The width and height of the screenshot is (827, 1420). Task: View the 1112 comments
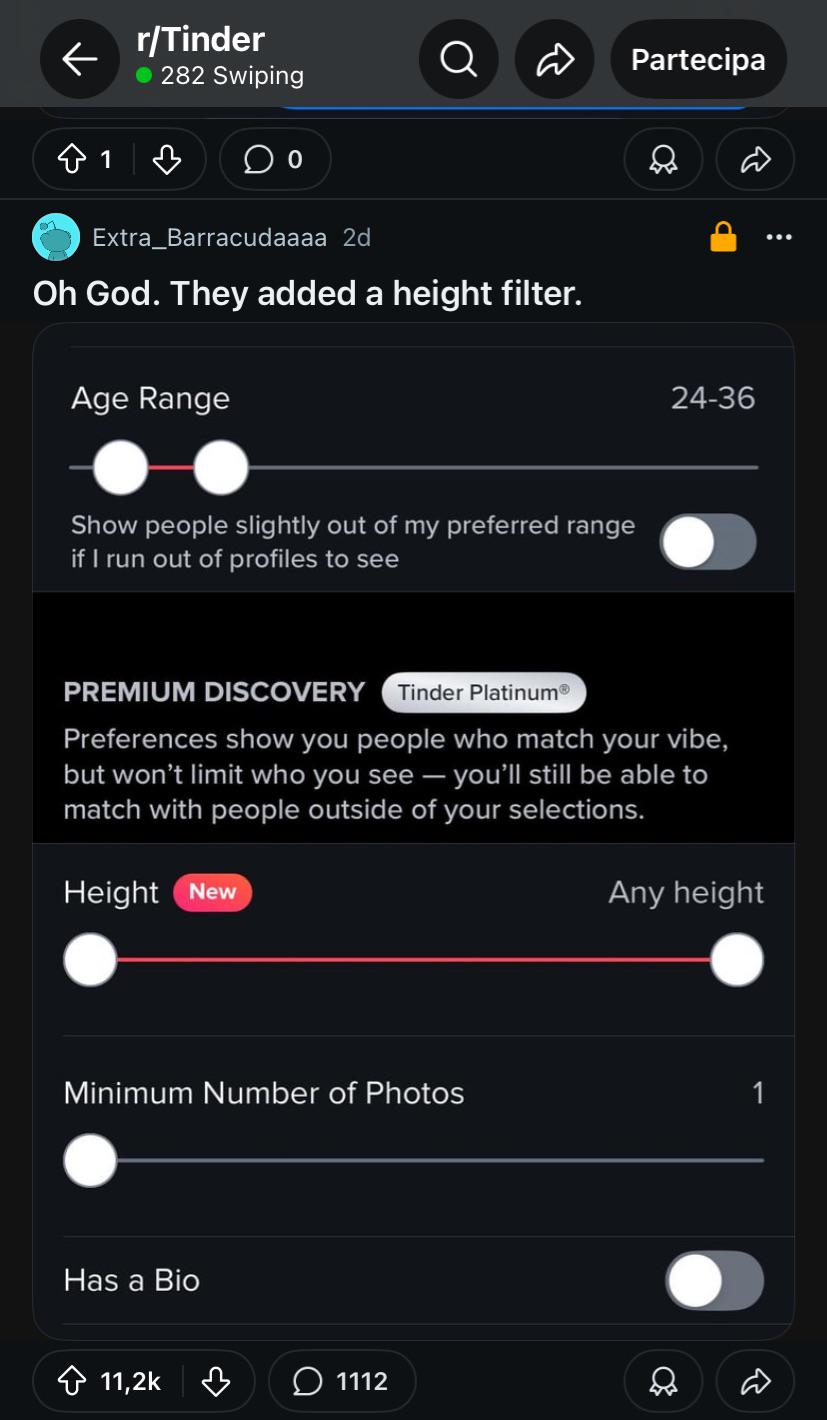[342, 1381]
